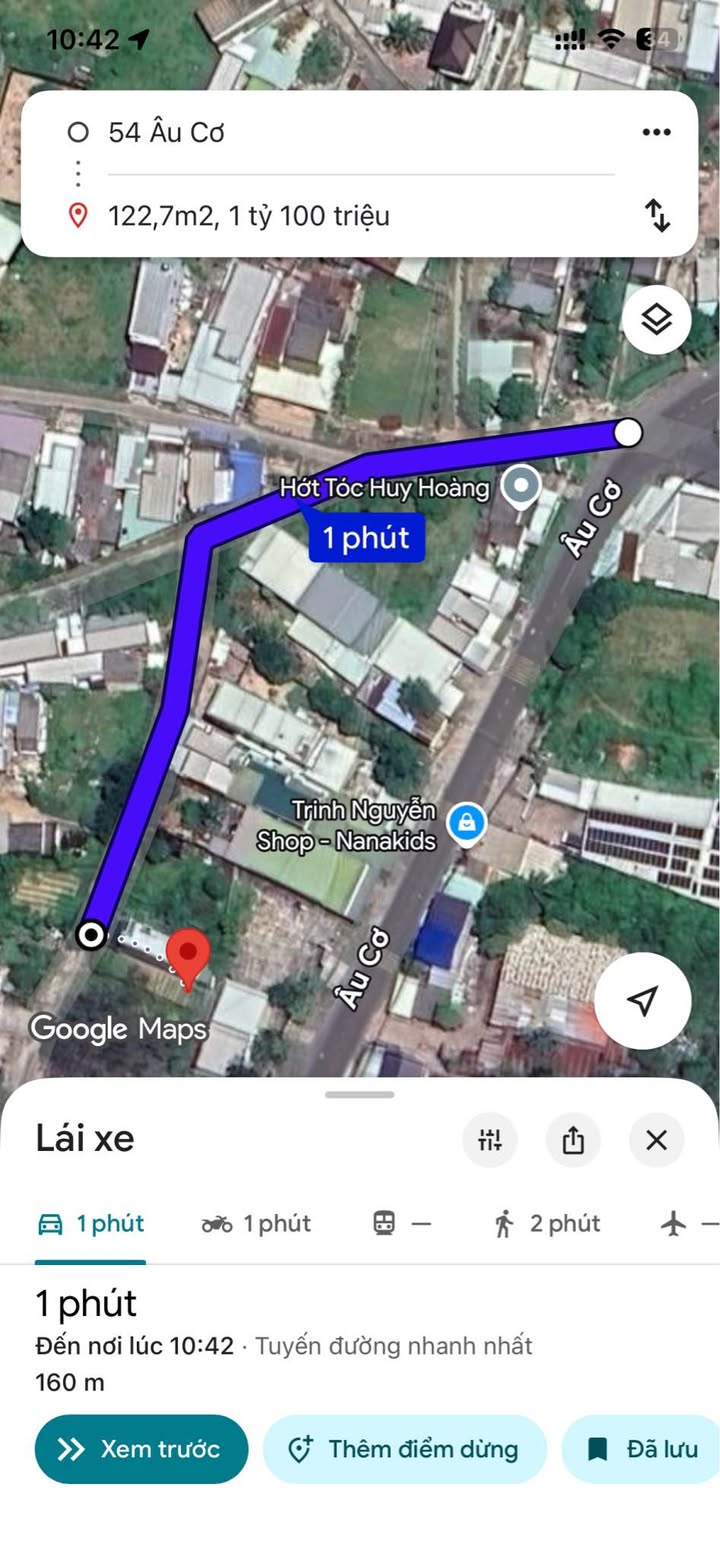Image resolution: width=720 pixels, height=1557 pixels.
Task: Add a stop with Thêm điểm dừng
Action: click(404, 1449)
